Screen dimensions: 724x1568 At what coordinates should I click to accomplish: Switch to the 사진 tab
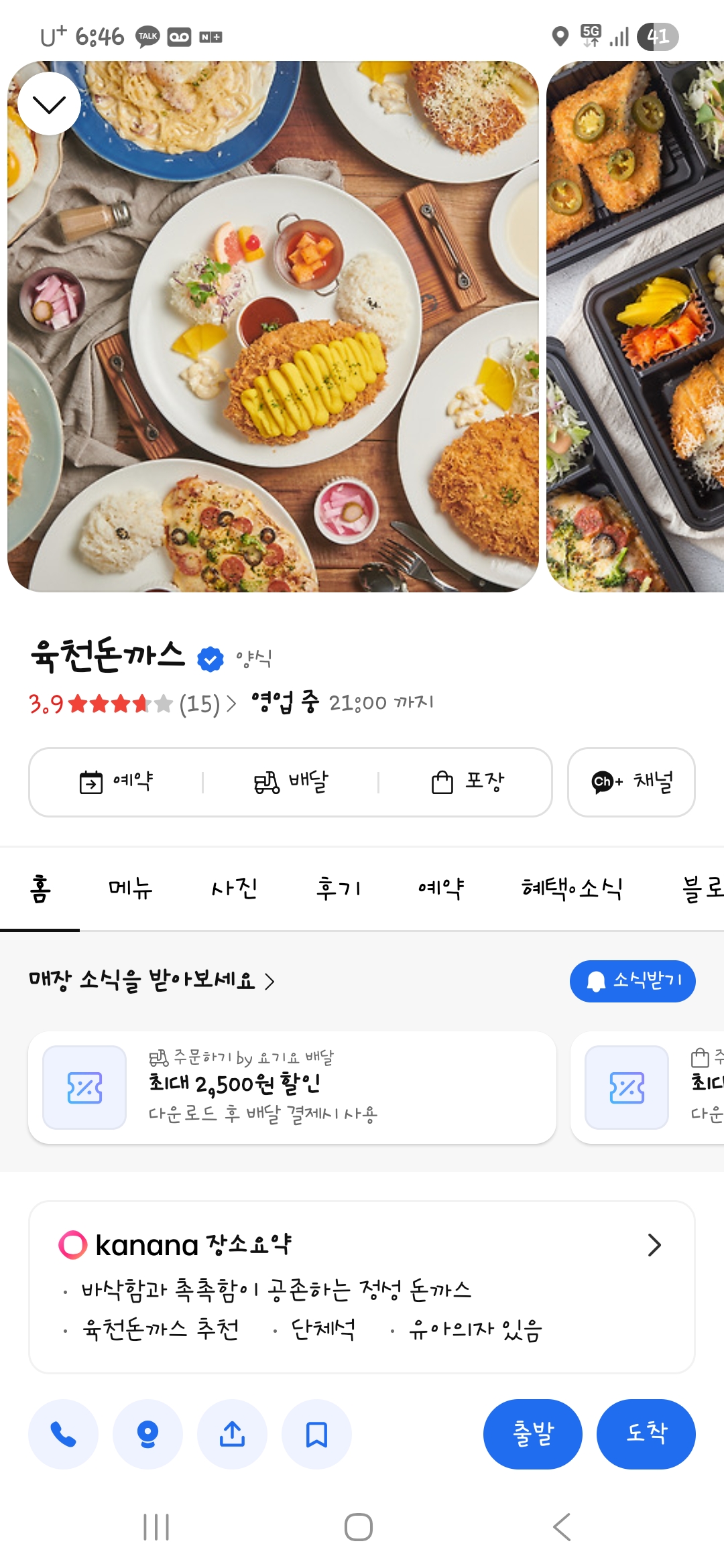[234, 889]
